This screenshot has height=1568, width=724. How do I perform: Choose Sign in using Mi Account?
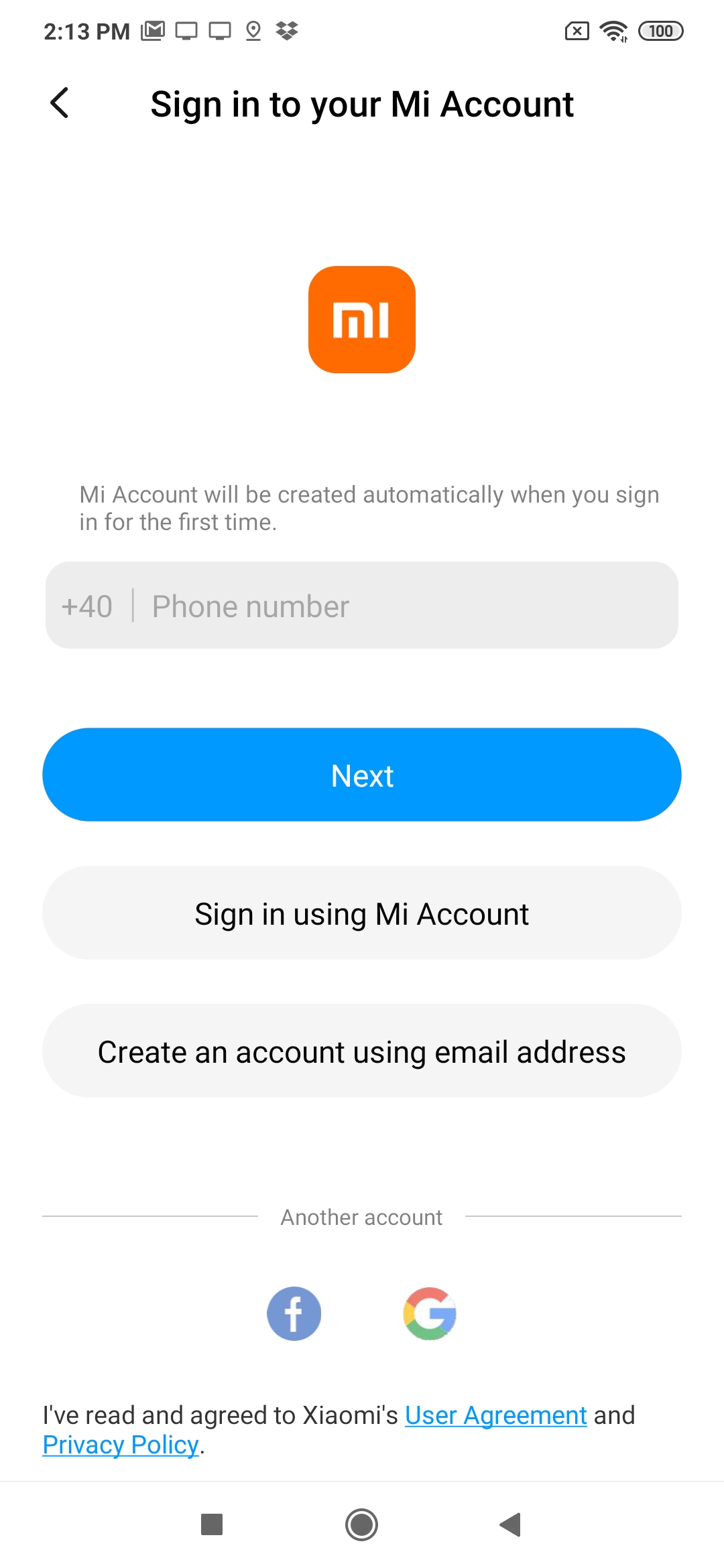point(362,913)
